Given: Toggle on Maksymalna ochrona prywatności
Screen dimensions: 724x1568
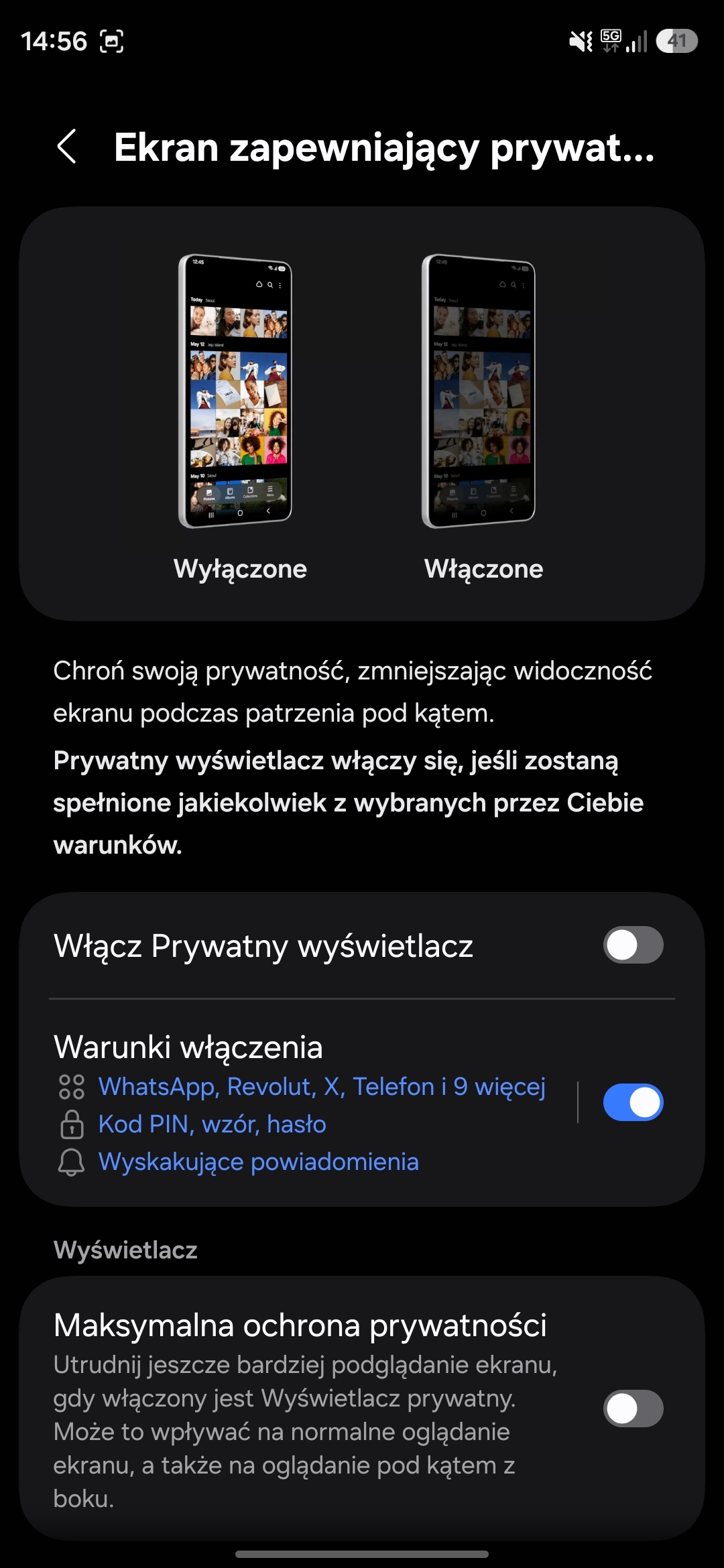Looking at the screenshot, I should 633,1409.
